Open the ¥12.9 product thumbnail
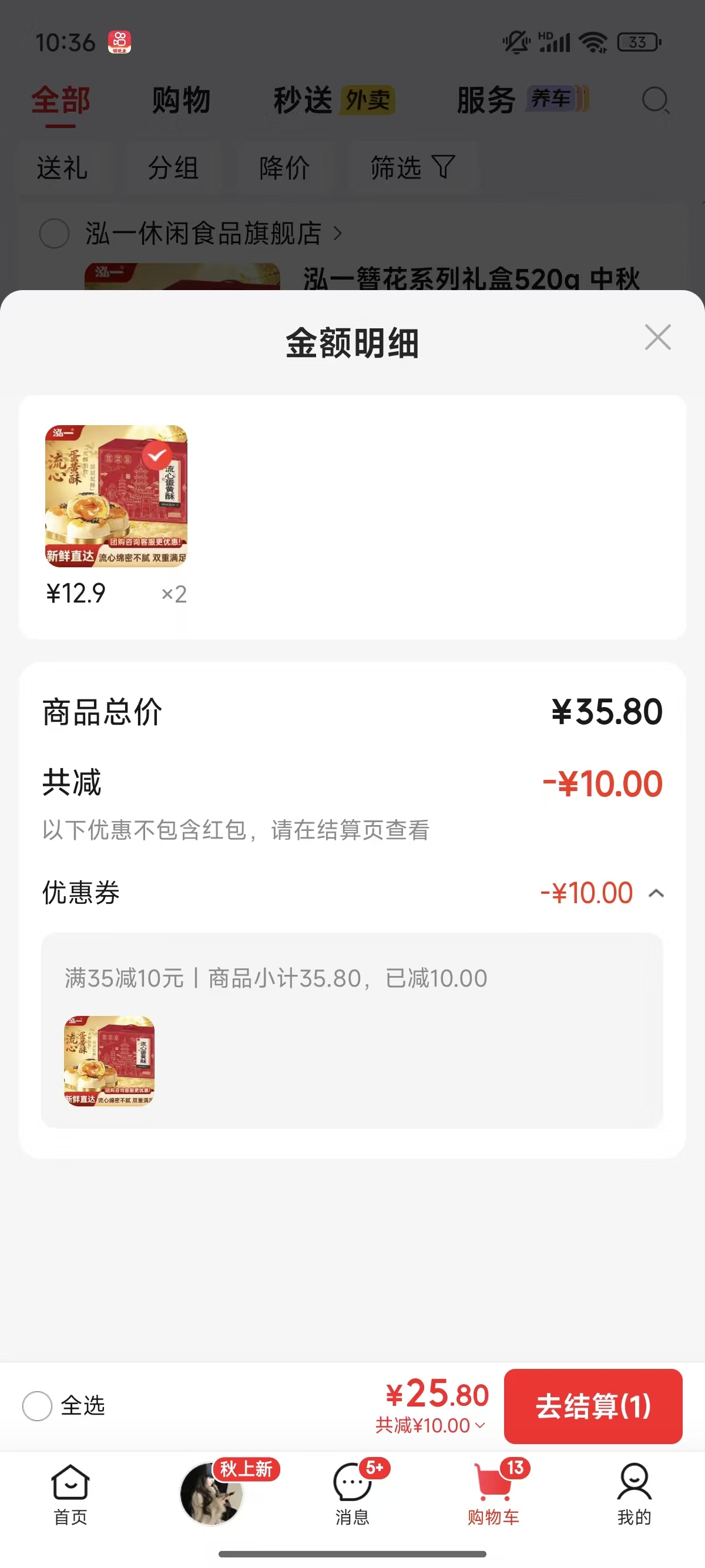705x1568 pixels. point(116,496)
